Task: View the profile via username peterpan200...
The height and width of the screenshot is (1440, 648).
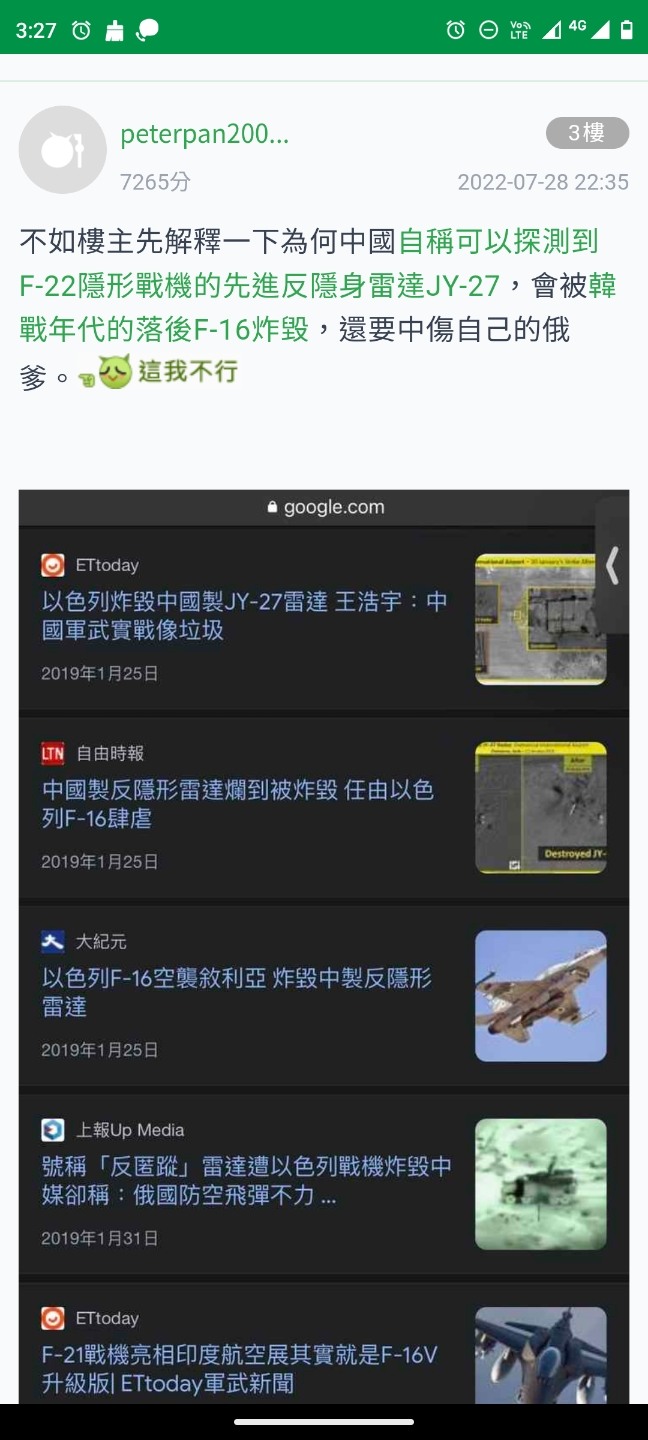Action: [204, 135]
